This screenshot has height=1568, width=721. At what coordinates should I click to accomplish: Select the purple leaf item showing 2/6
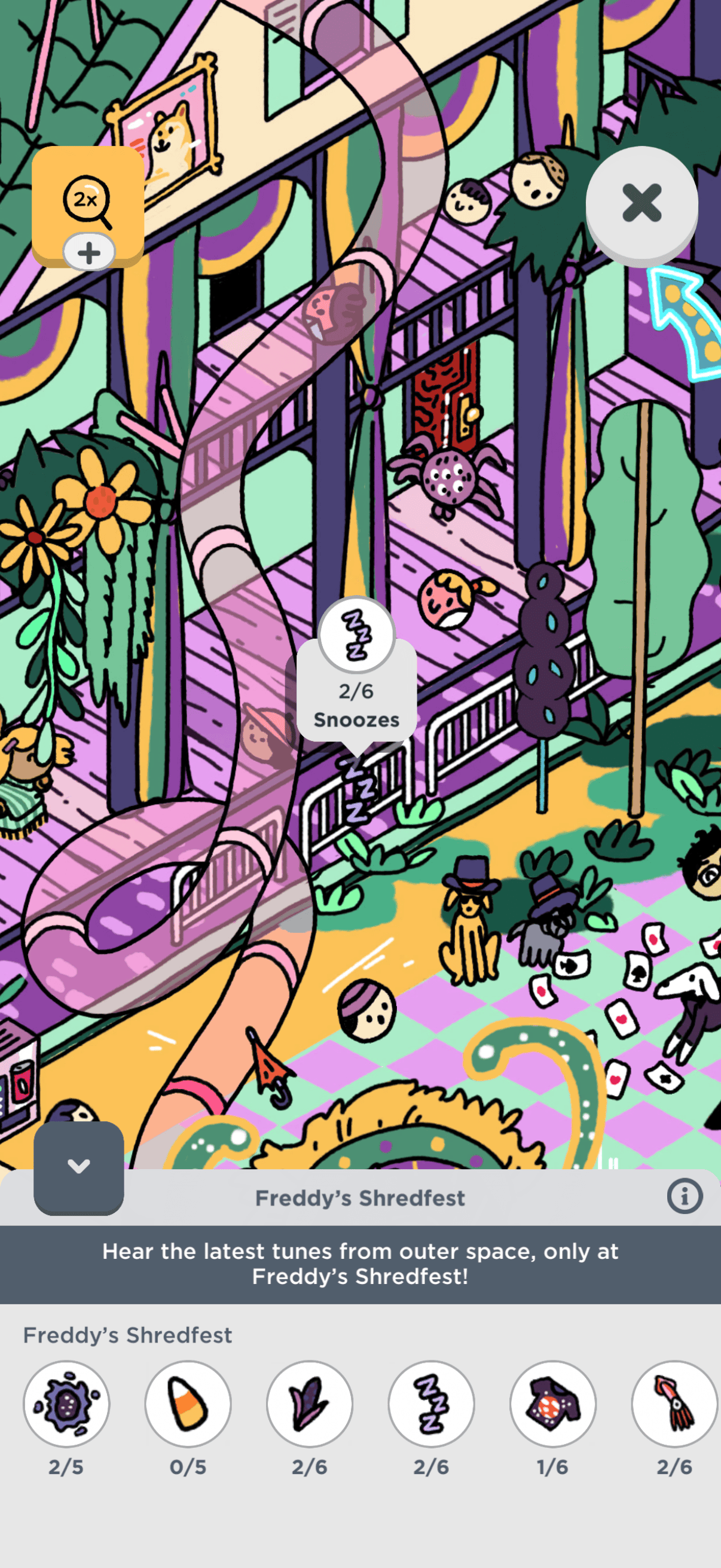310,1404
